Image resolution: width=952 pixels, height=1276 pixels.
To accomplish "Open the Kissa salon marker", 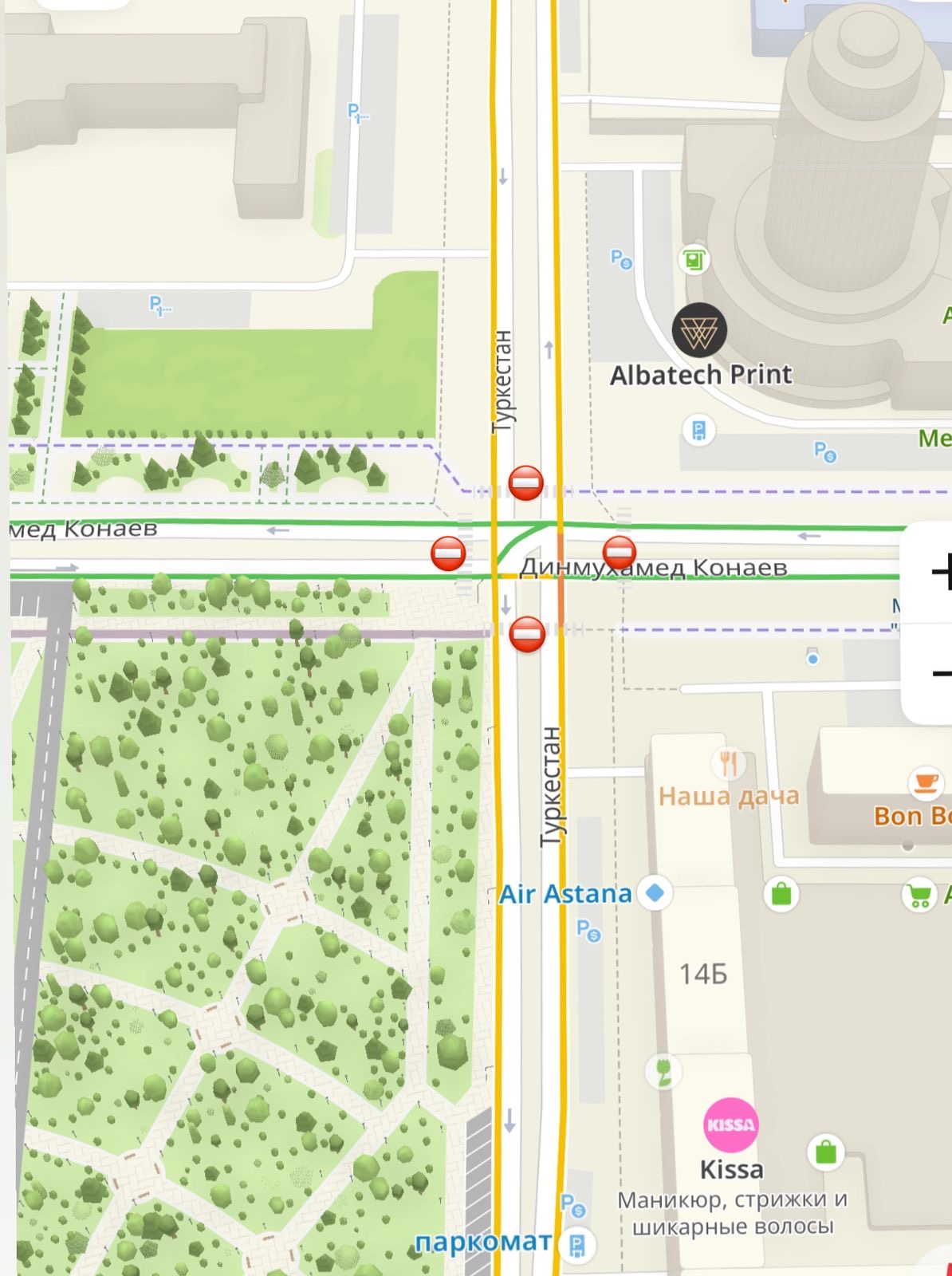I will [x=730, y=1124].
